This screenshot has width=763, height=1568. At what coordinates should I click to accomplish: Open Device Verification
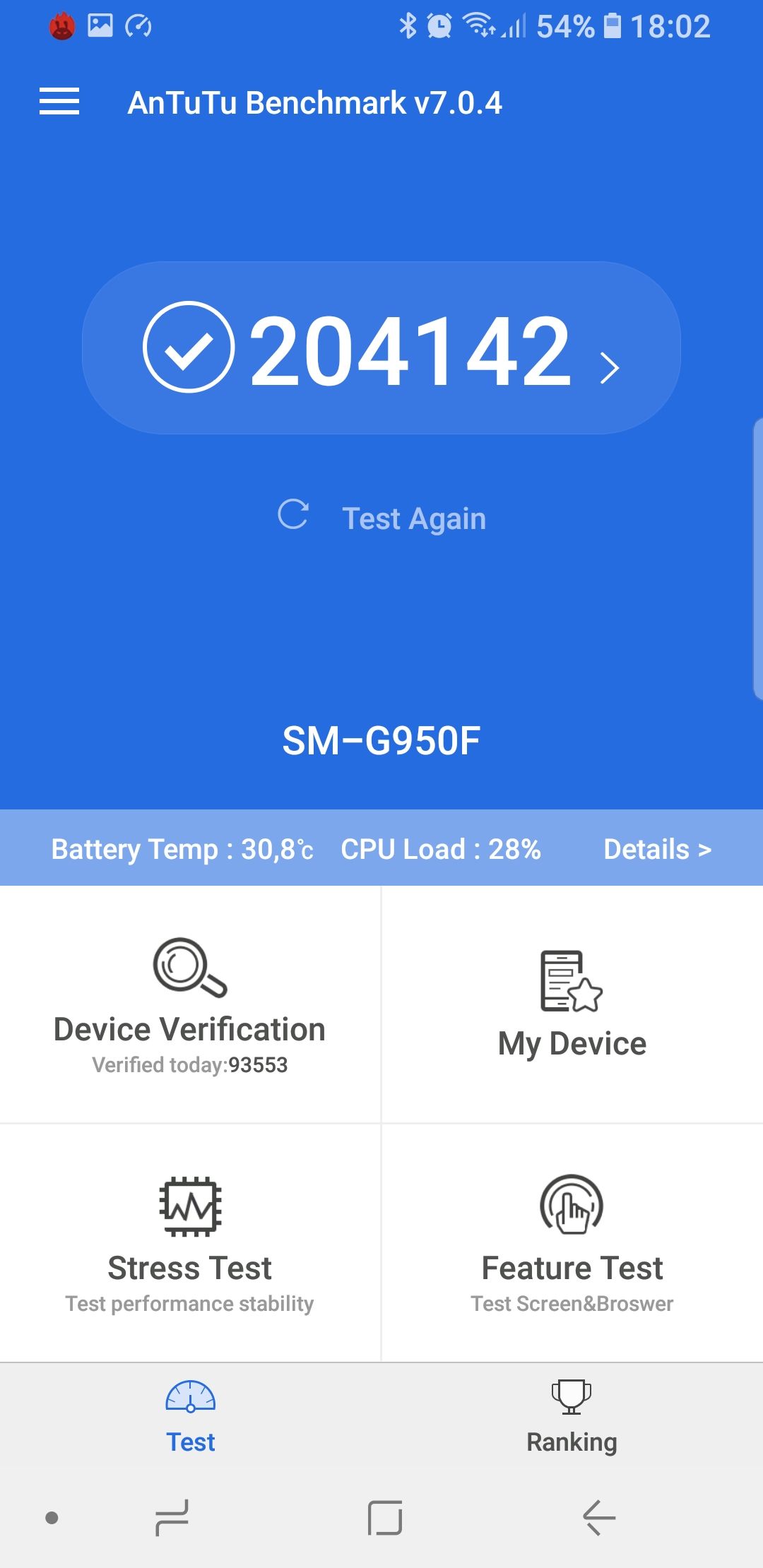tap(190, 1005)
